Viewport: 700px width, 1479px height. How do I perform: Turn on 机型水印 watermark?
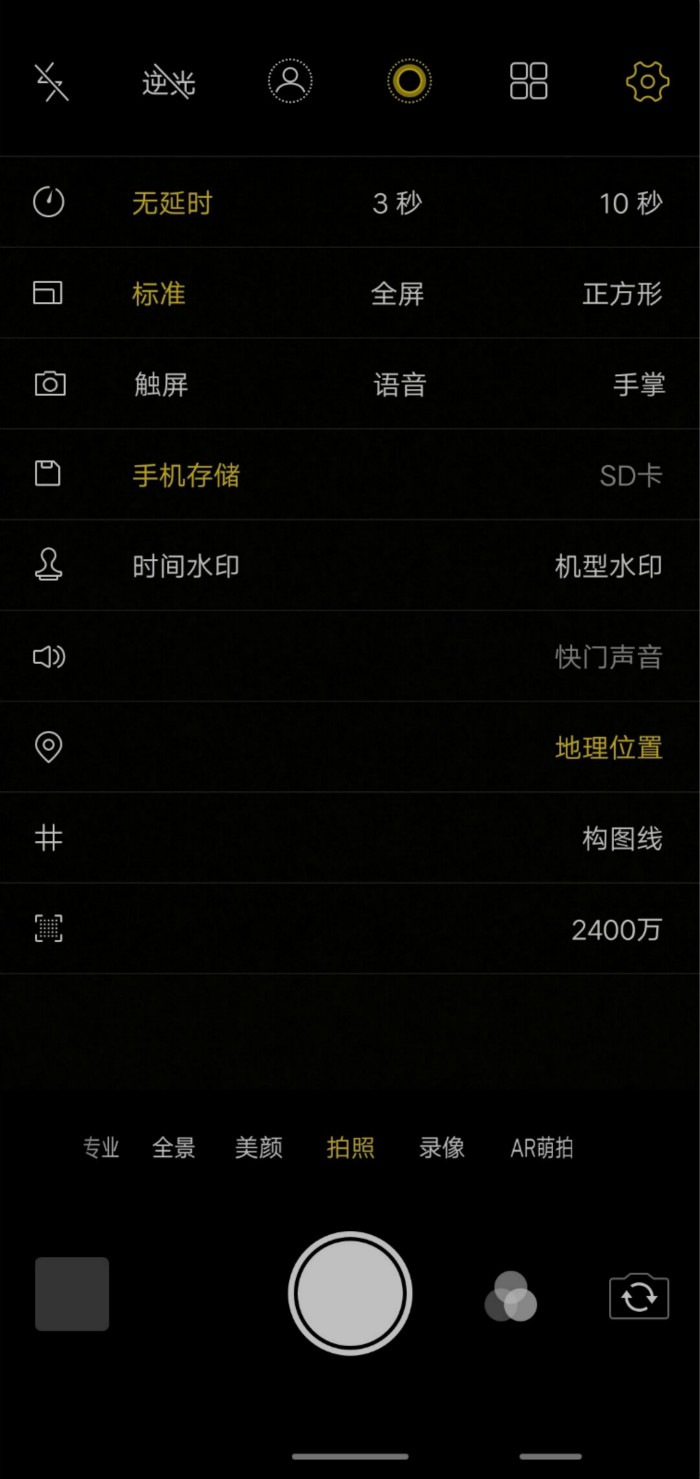point(608,566)
